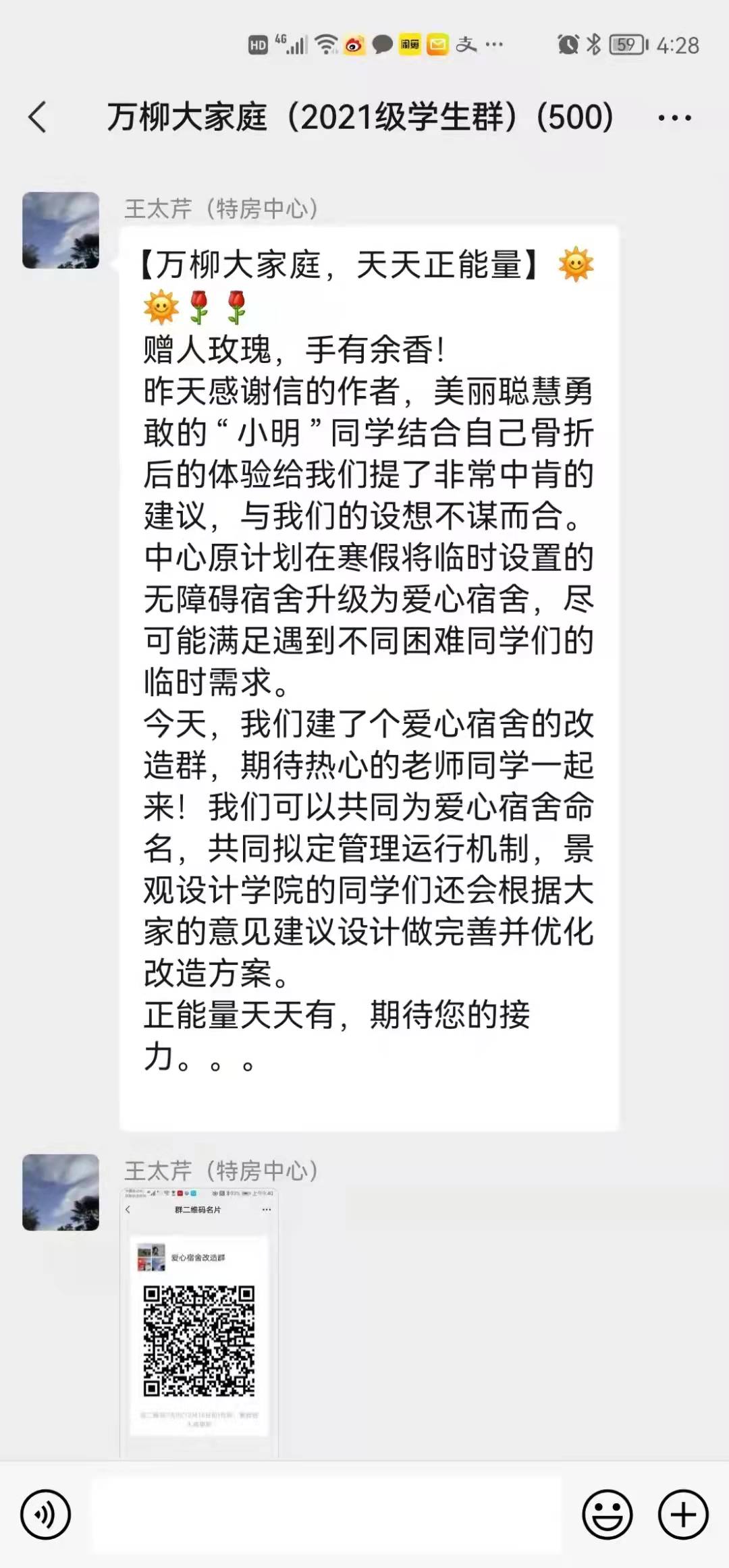Viewport: 729px width, 1568px height.
Task: Open 王太芹's avatar beside the QR image
Action: 61,1192
